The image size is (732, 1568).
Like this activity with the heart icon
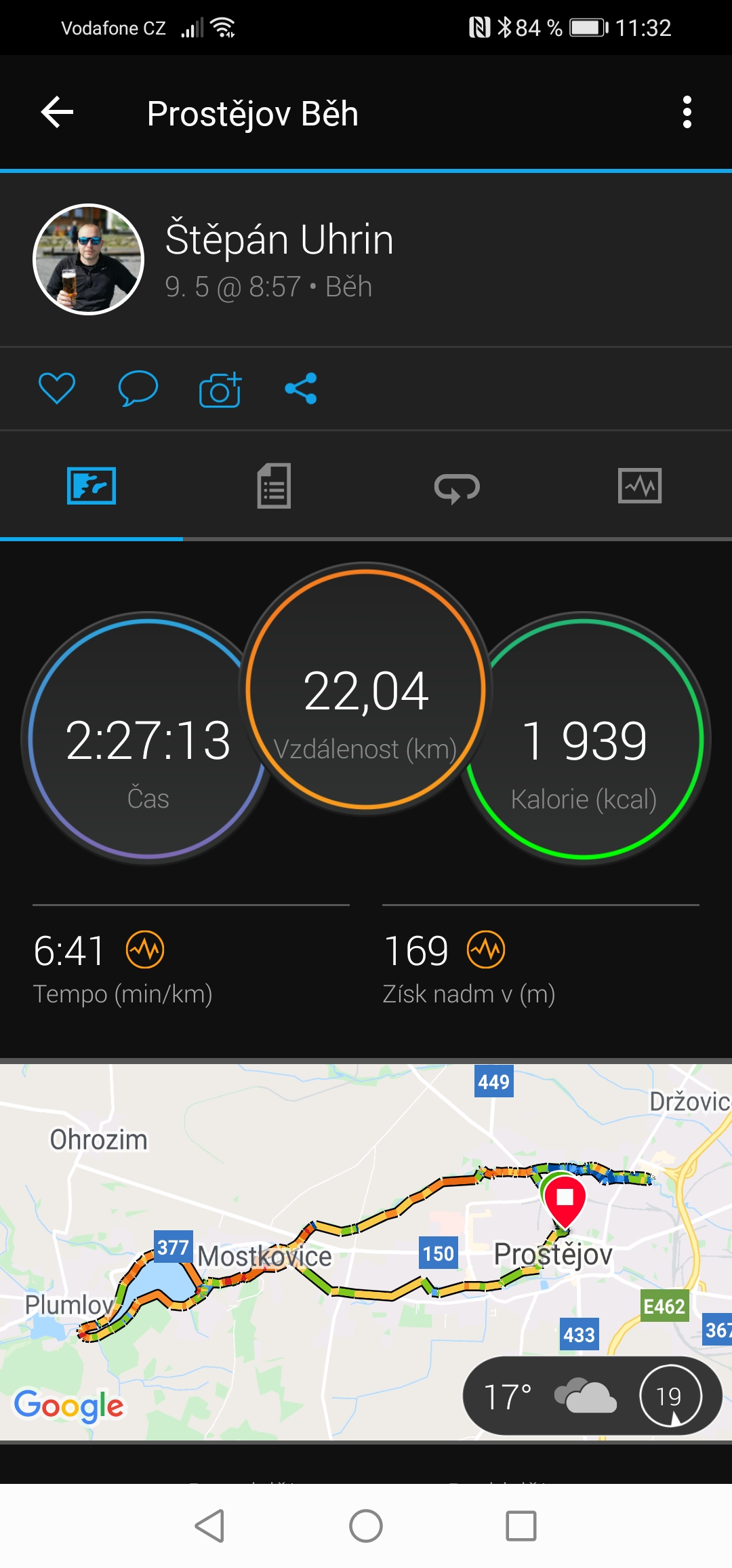tap(57, 389)
